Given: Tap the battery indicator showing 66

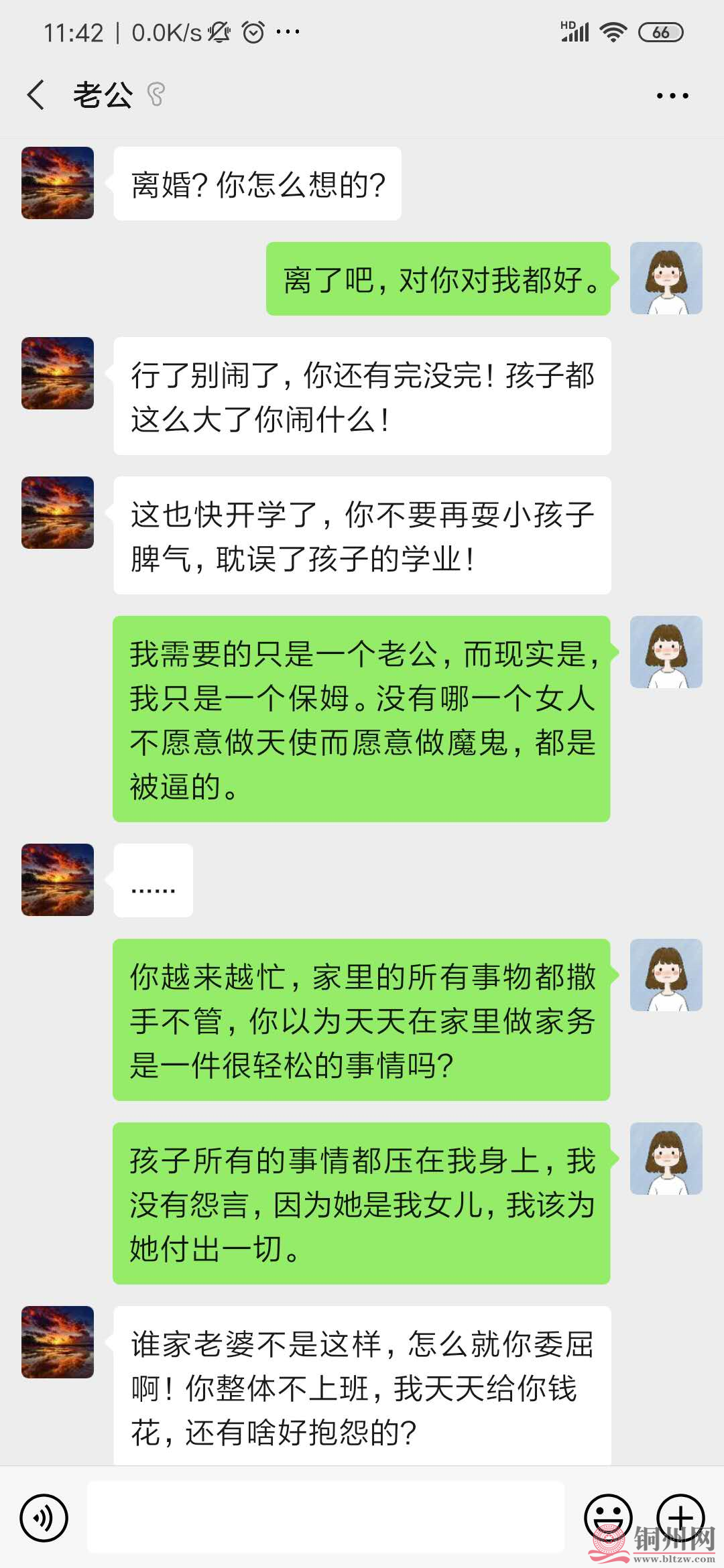Looking at the screenshot, I should [660, 31].
